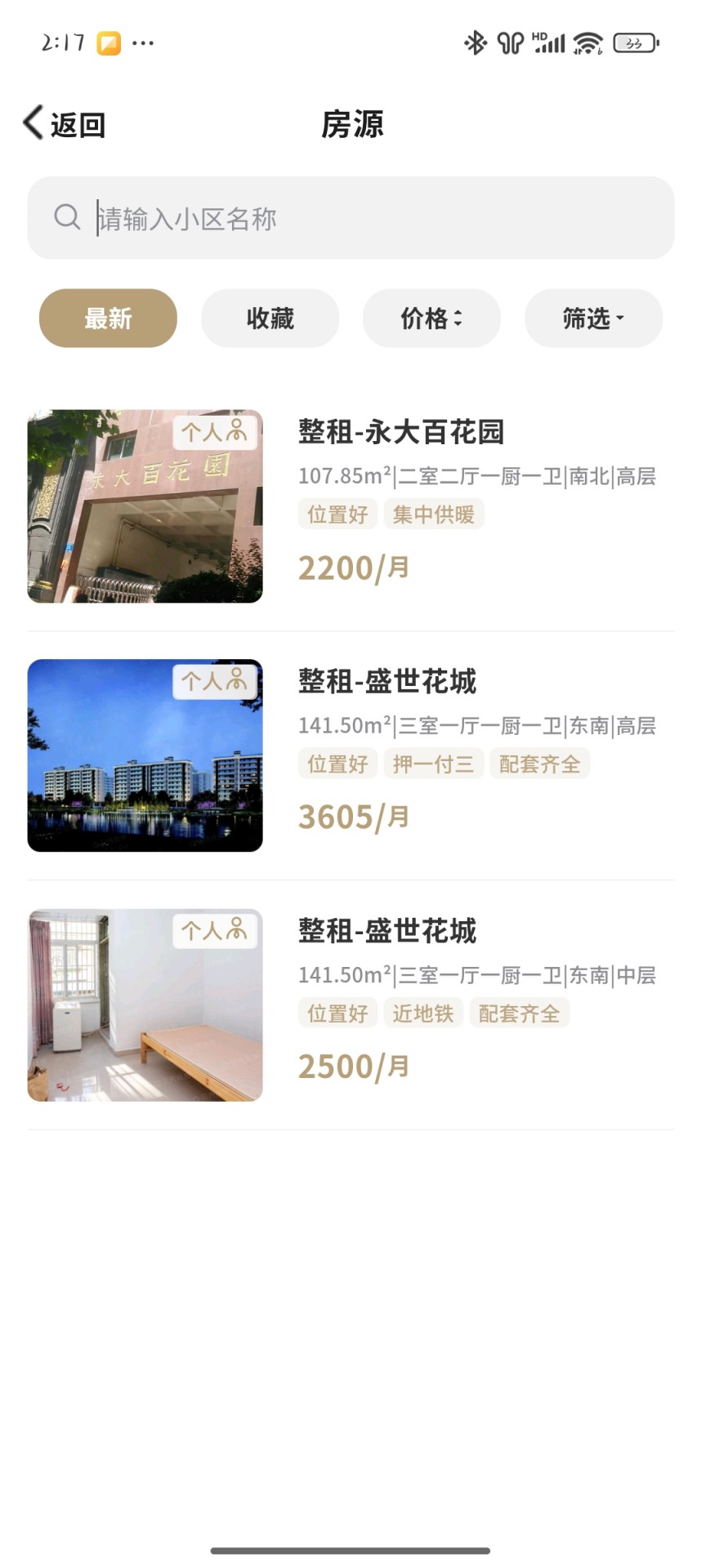
Task: Tap the back arrow beside 返回
Action: [x=31, y=122]
